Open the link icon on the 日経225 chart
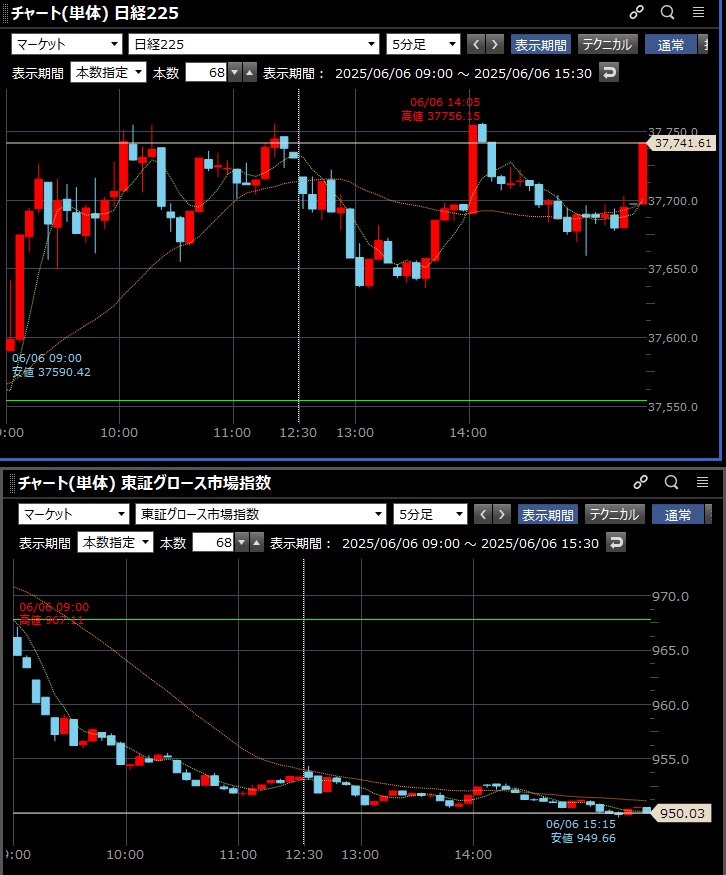This screenshot has width=726, height=875. (x=637, y=12)
